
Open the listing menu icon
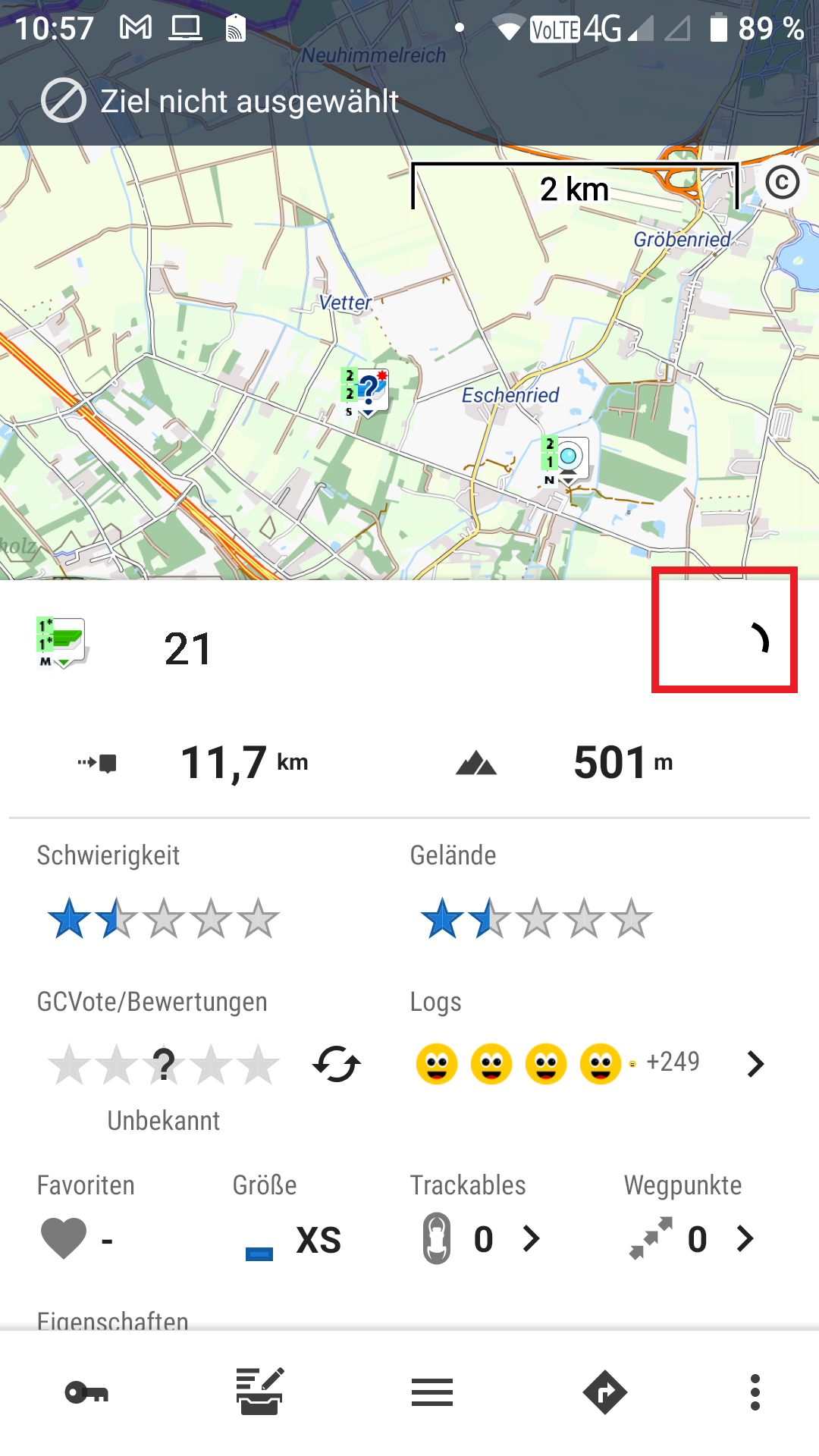pyautogui.click(x=431, y=1393)
